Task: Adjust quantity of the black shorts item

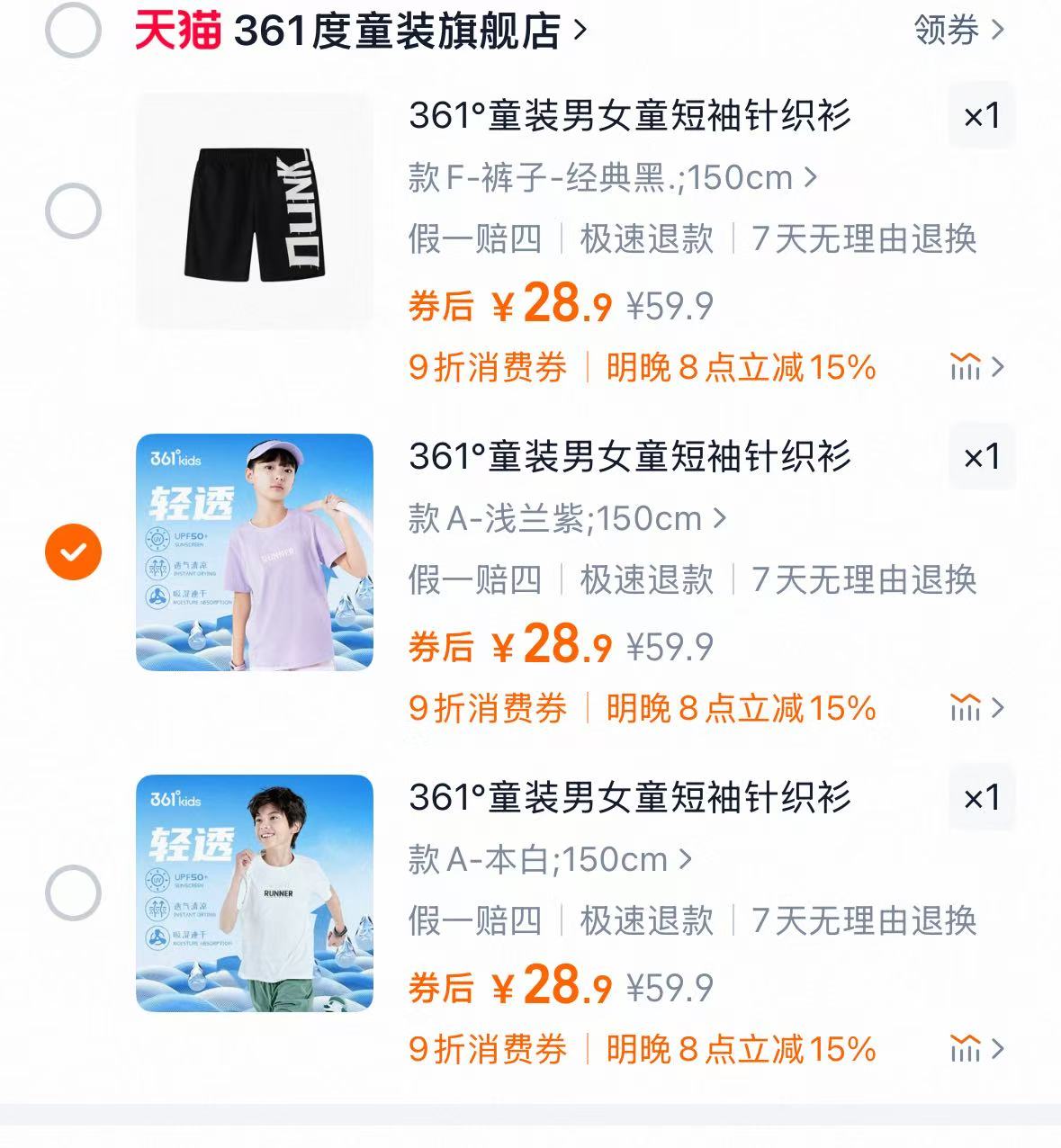Action: (981, 116)
